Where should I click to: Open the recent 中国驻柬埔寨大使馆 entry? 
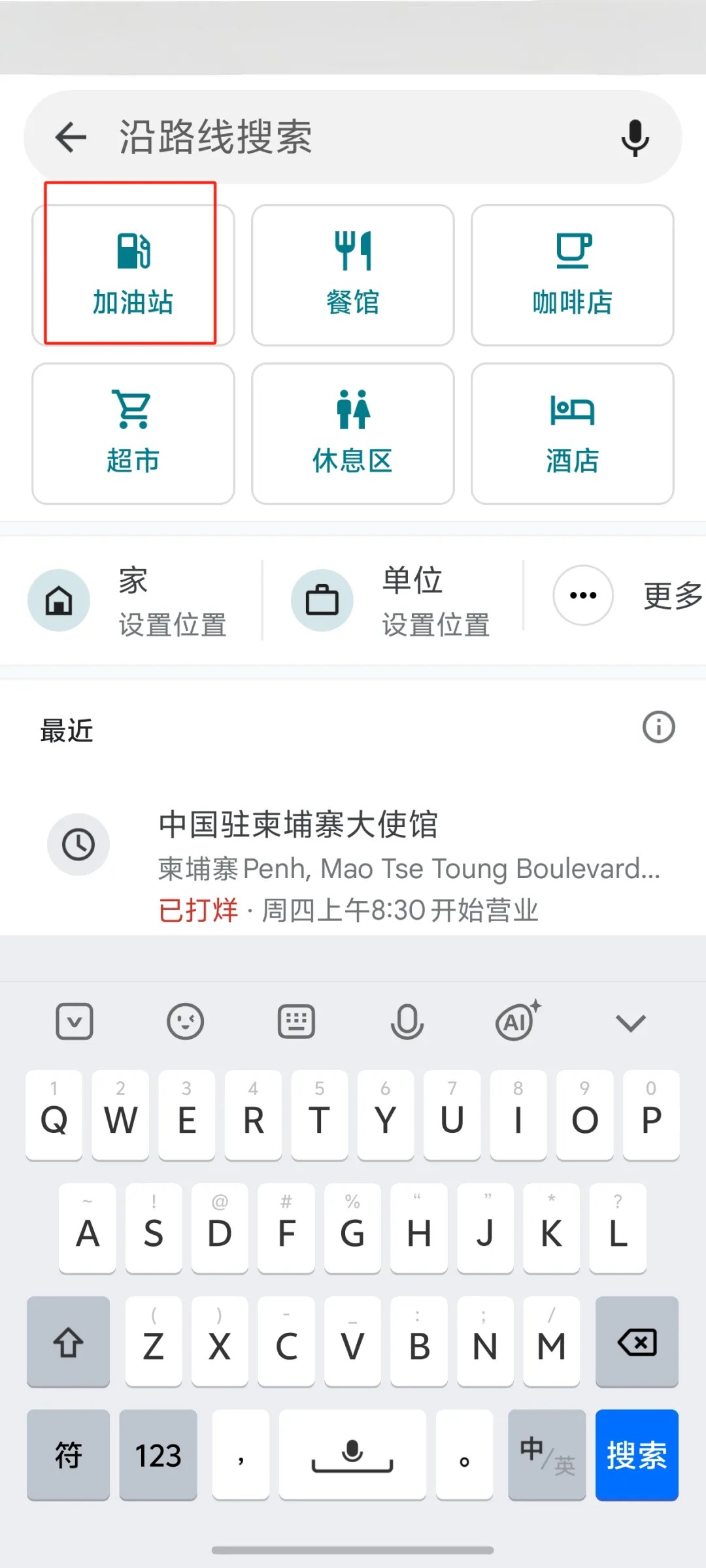[353, 862]
